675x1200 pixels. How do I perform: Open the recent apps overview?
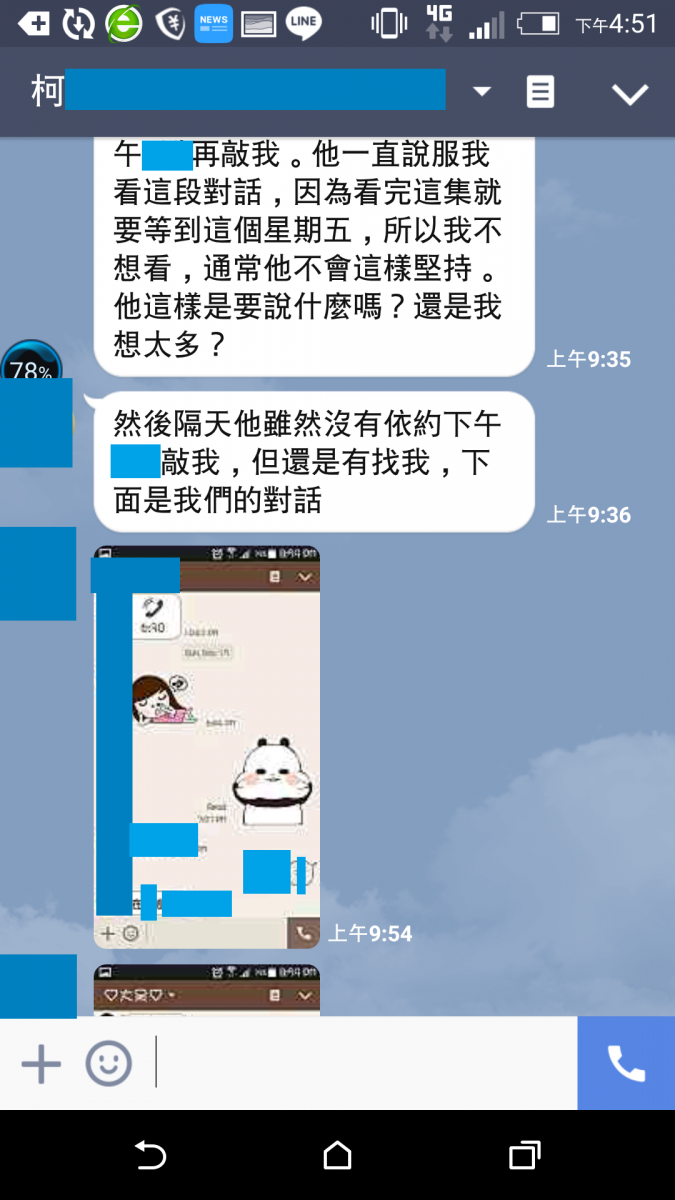coord(524,1156)
